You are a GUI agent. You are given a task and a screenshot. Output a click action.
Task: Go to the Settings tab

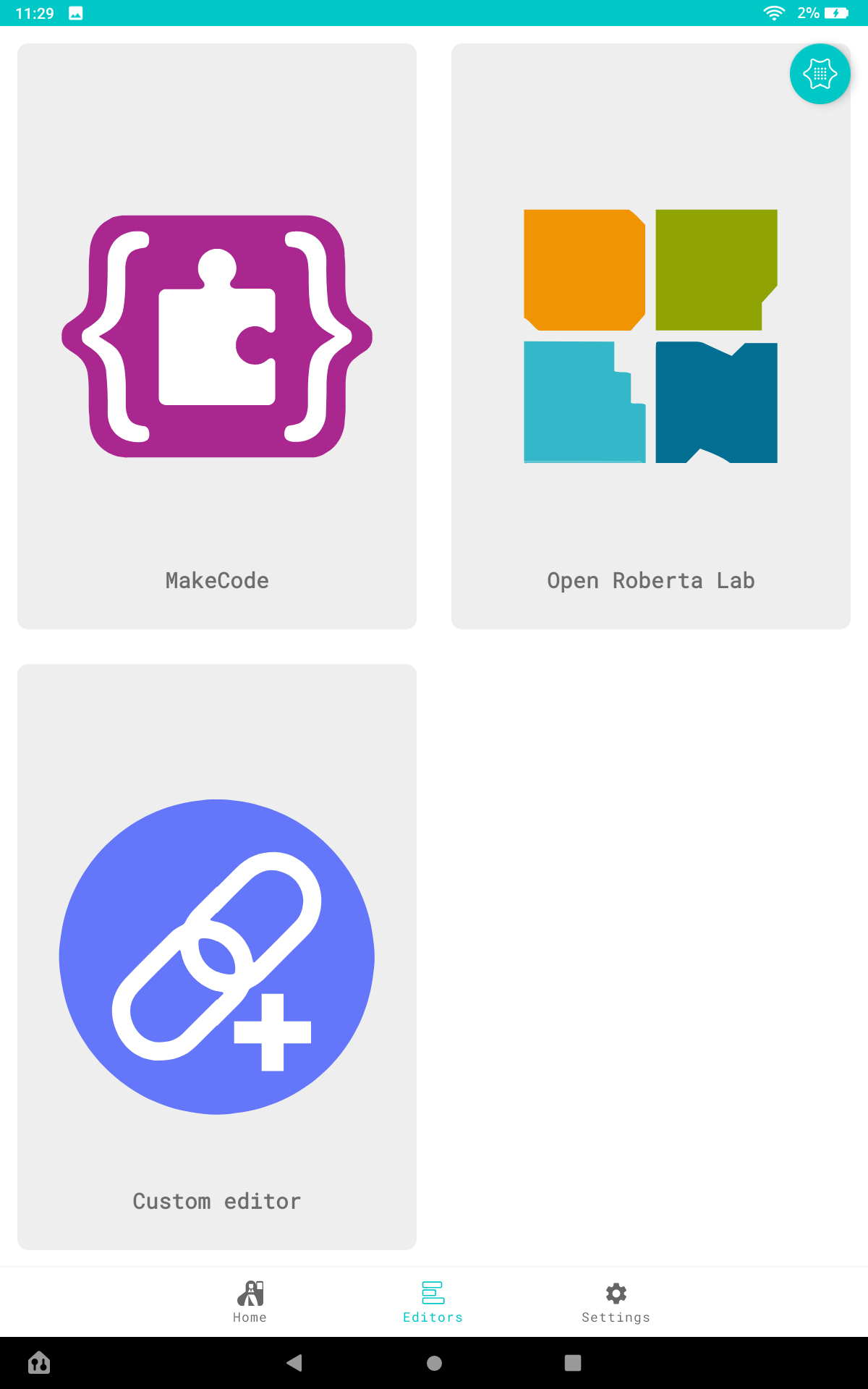click(x=616, y=1301)
